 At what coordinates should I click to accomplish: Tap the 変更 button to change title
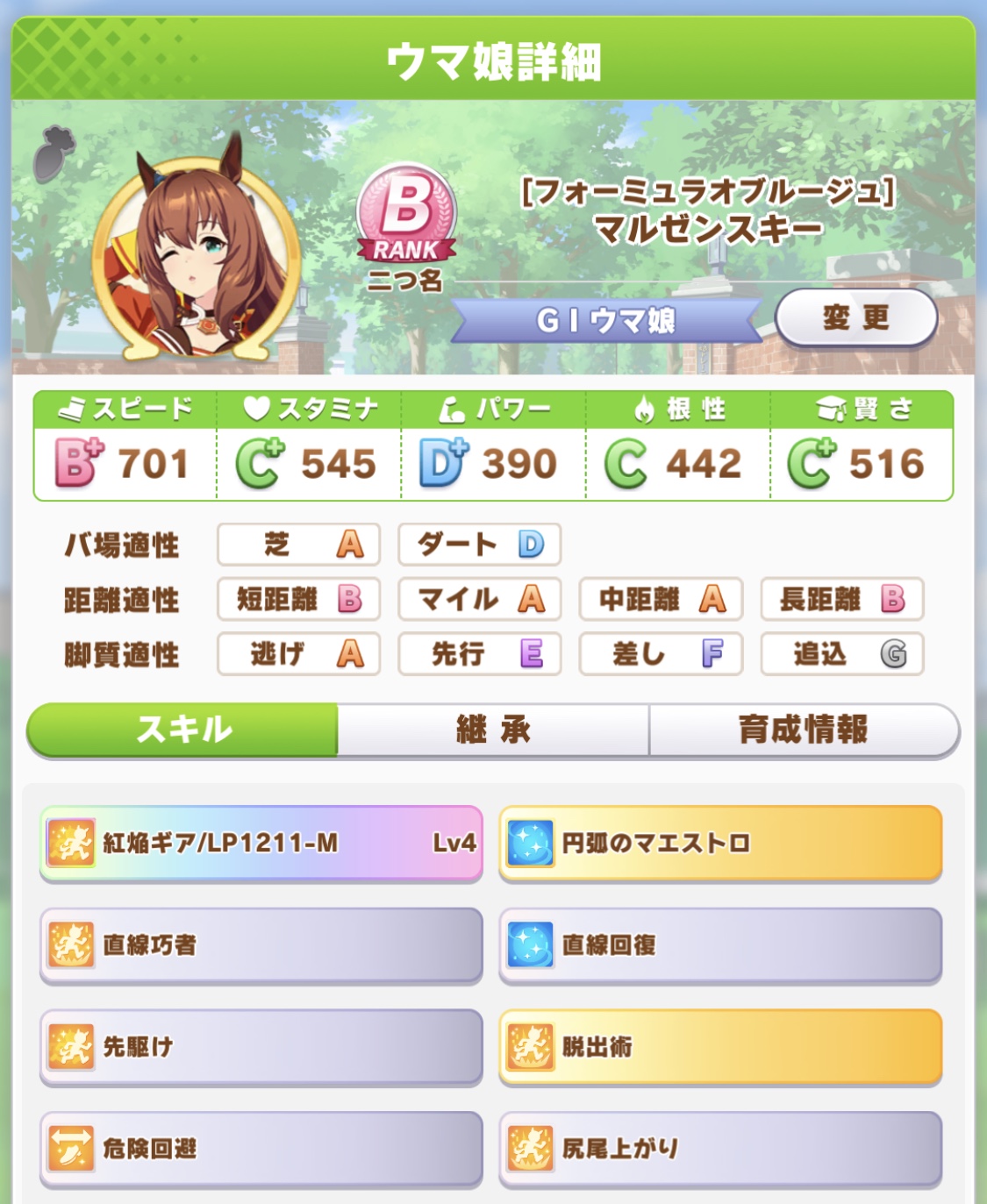pyautogui.click(x=855, y=317)
